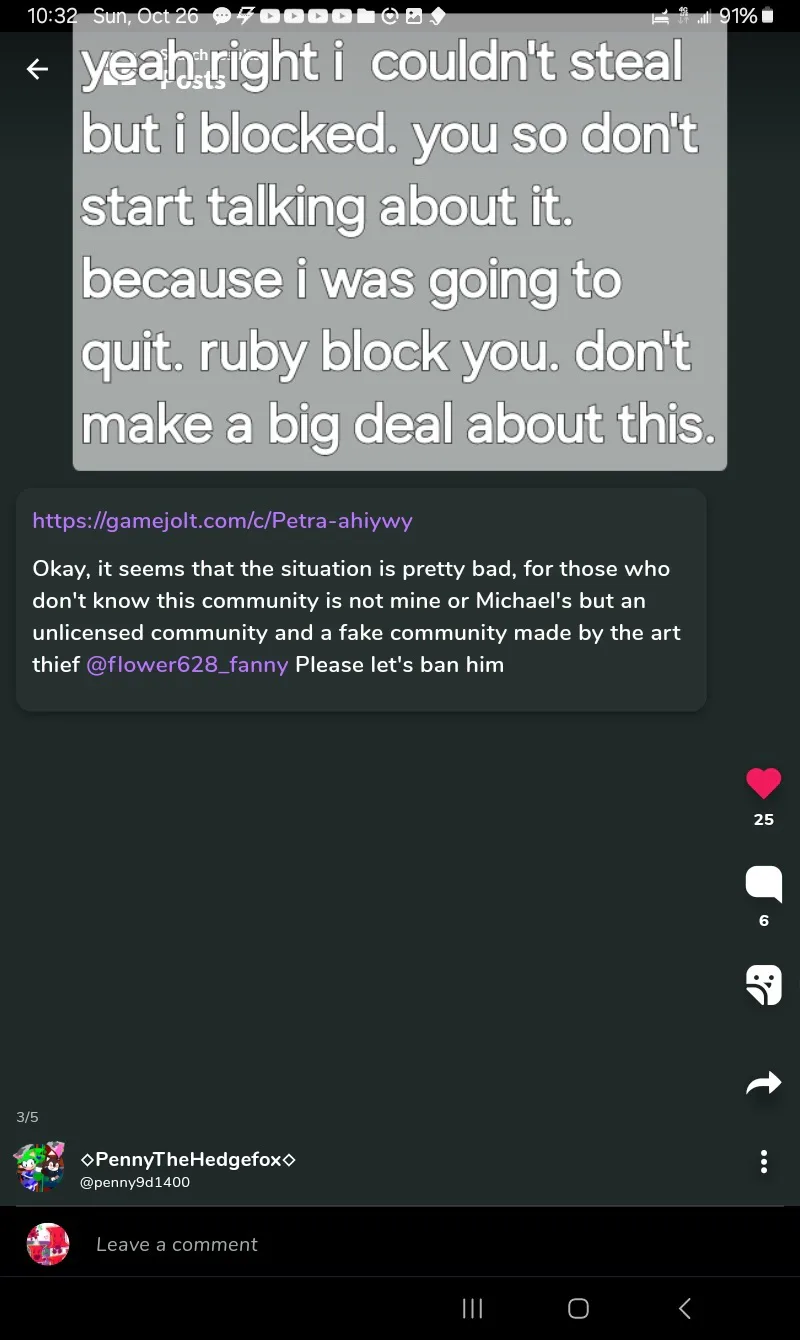Open PennyTheHedgefox's profile

[187, 1160]
